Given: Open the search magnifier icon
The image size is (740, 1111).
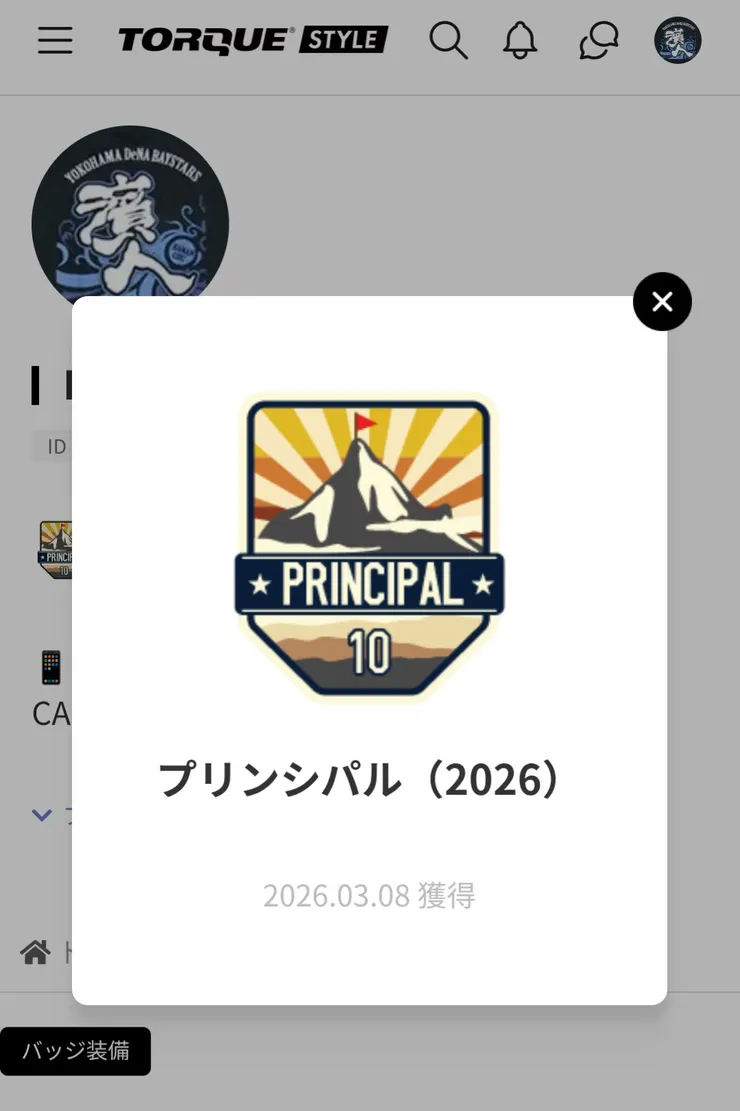Looking at the screenshot, I should [x=449, y=41].
